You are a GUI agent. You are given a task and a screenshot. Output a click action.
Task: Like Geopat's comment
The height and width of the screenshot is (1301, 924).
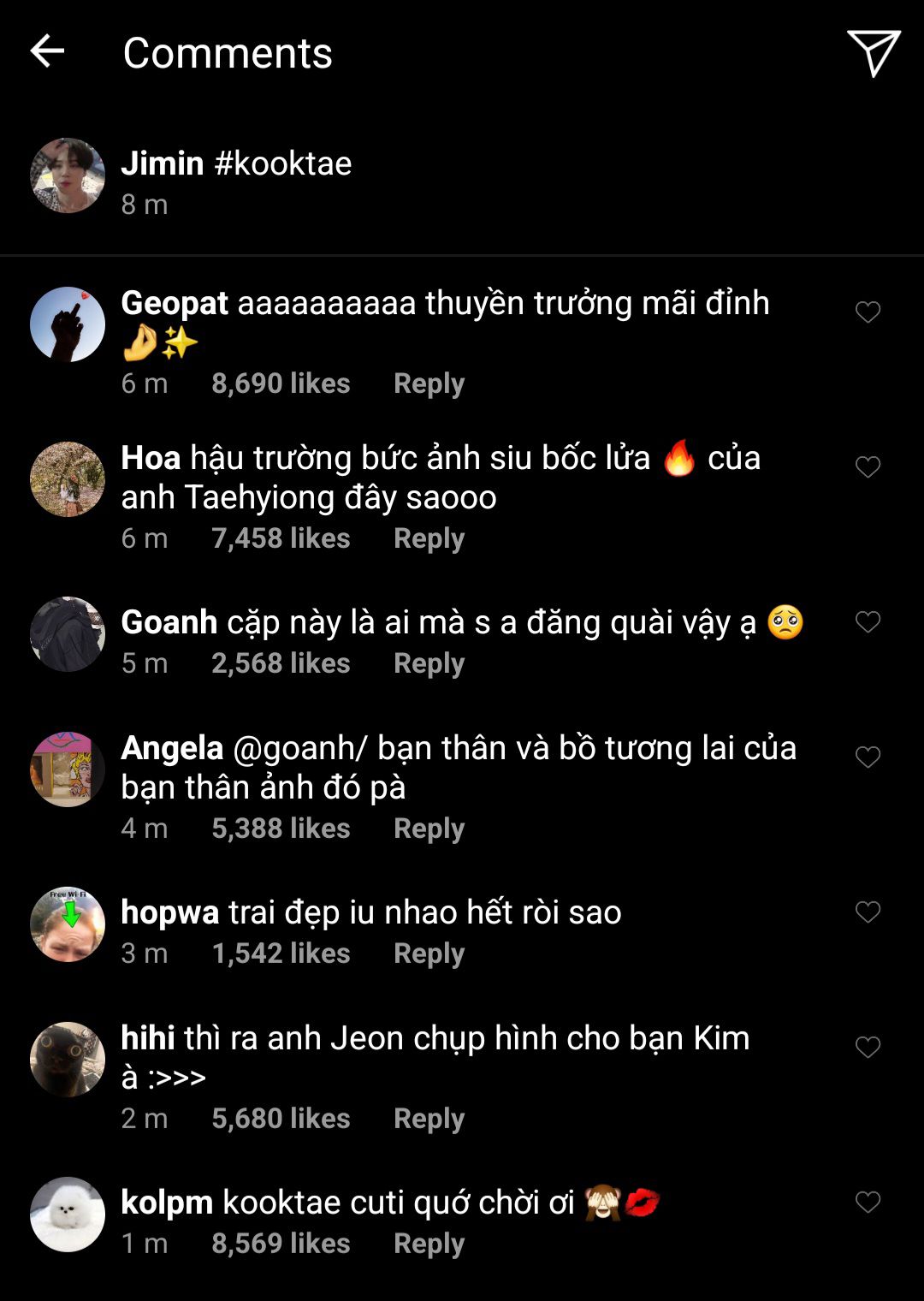(868, 312)
